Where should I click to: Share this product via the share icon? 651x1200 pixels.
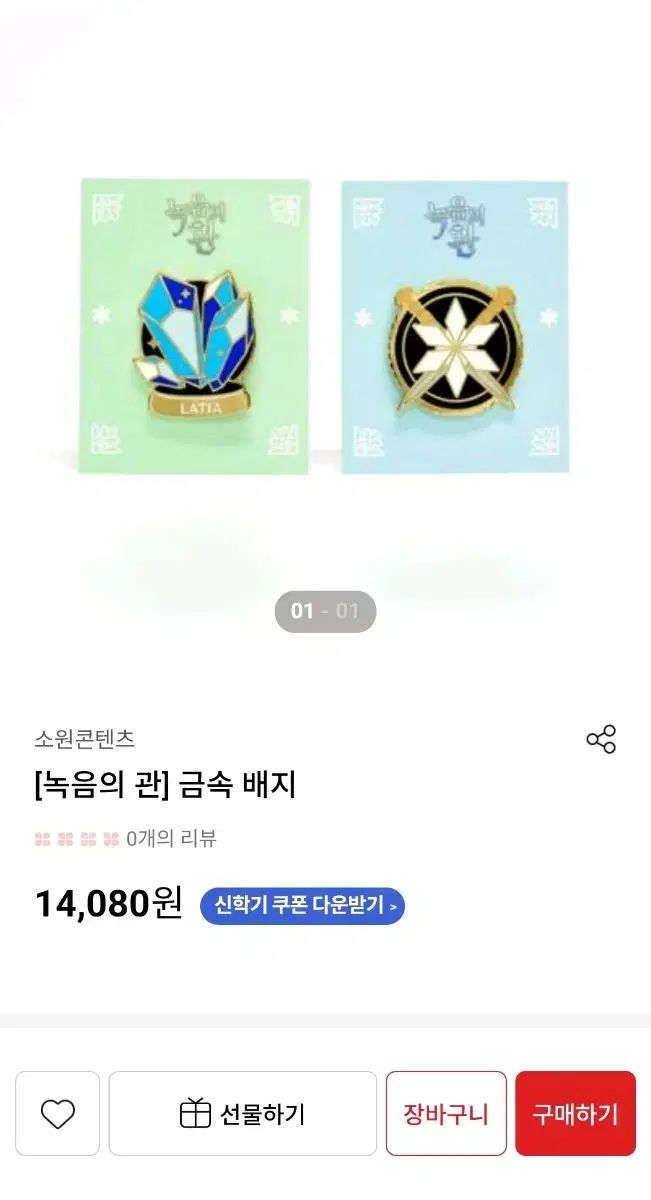pos(601,739)
